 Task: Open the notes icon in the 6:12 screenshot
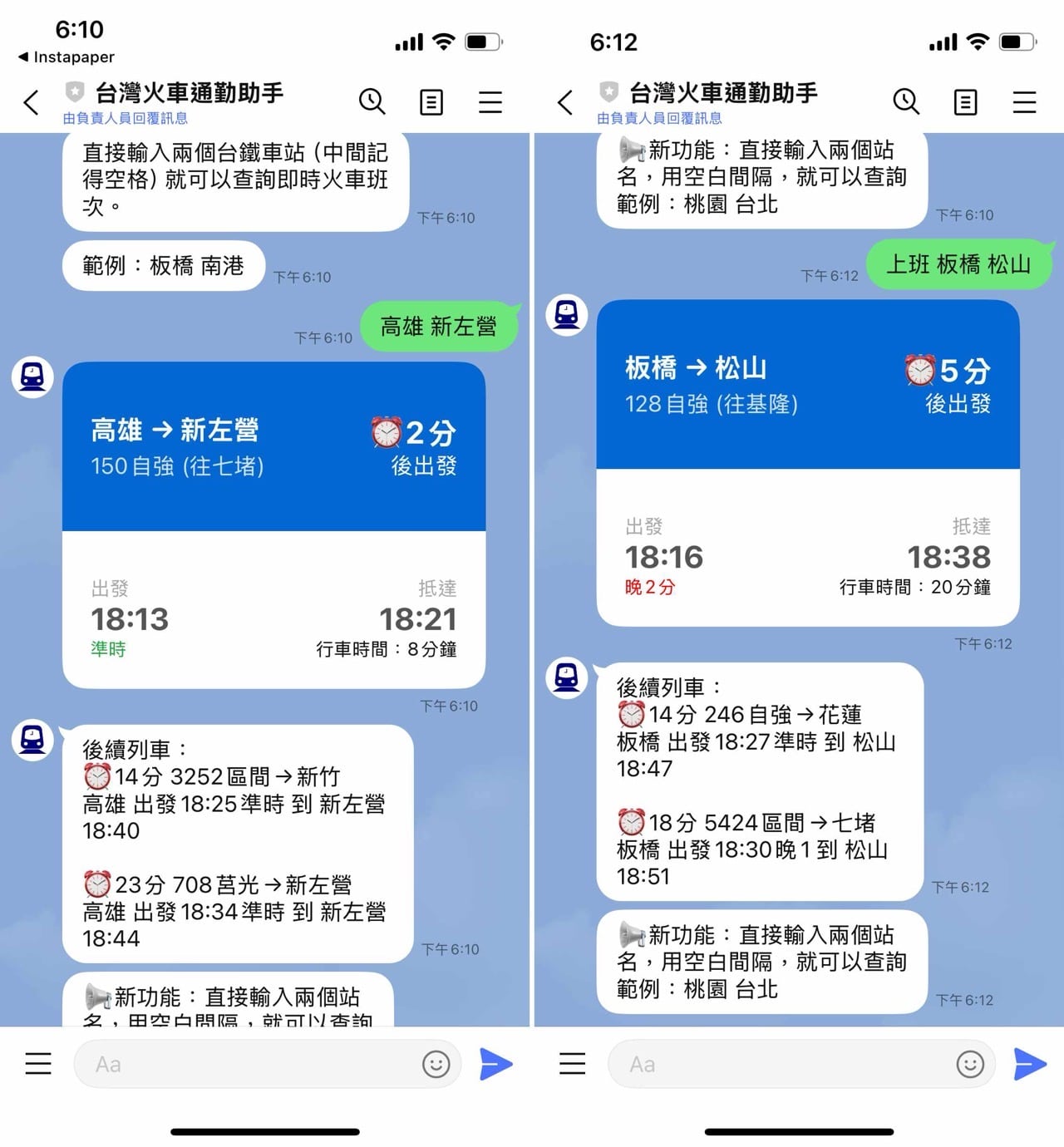tap(964, 102)
